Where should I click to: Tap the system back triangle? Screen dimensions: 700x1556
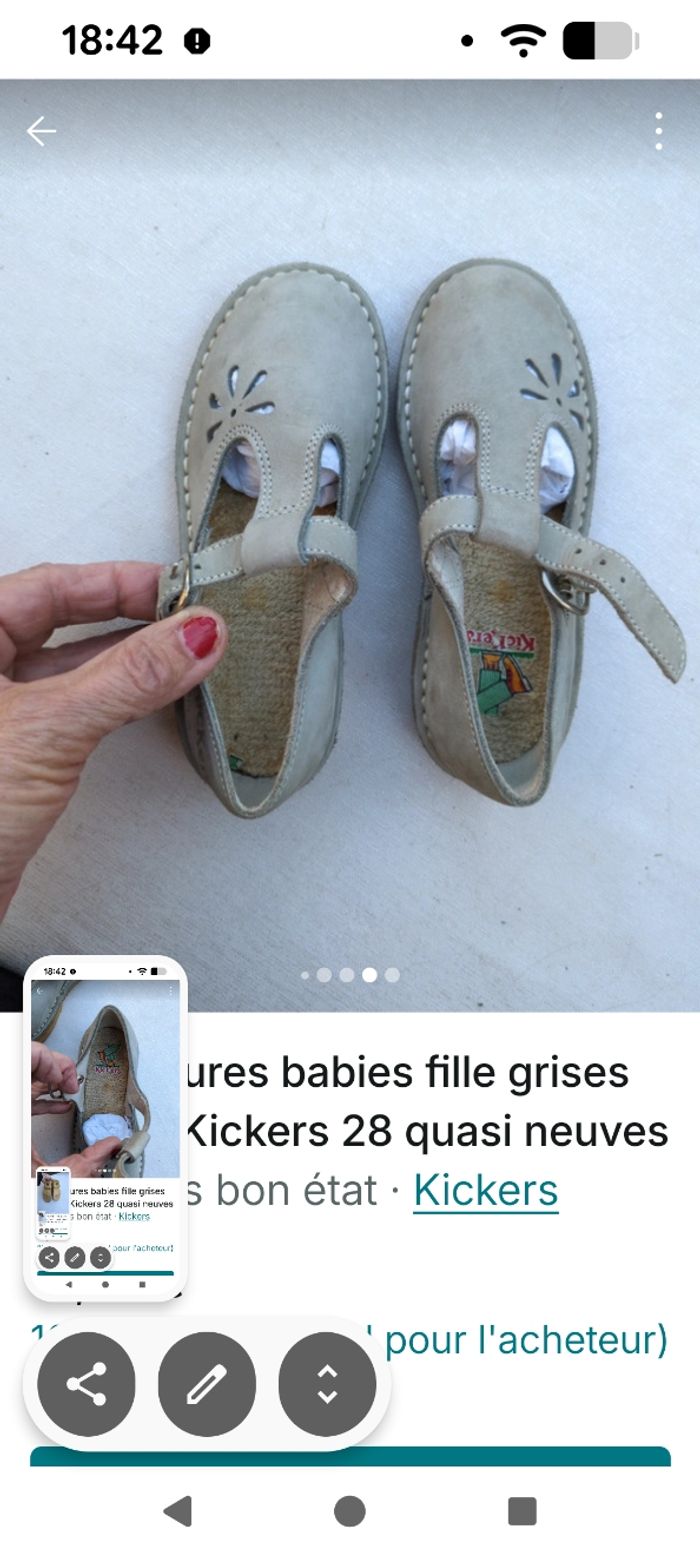tap(177, 1510)
